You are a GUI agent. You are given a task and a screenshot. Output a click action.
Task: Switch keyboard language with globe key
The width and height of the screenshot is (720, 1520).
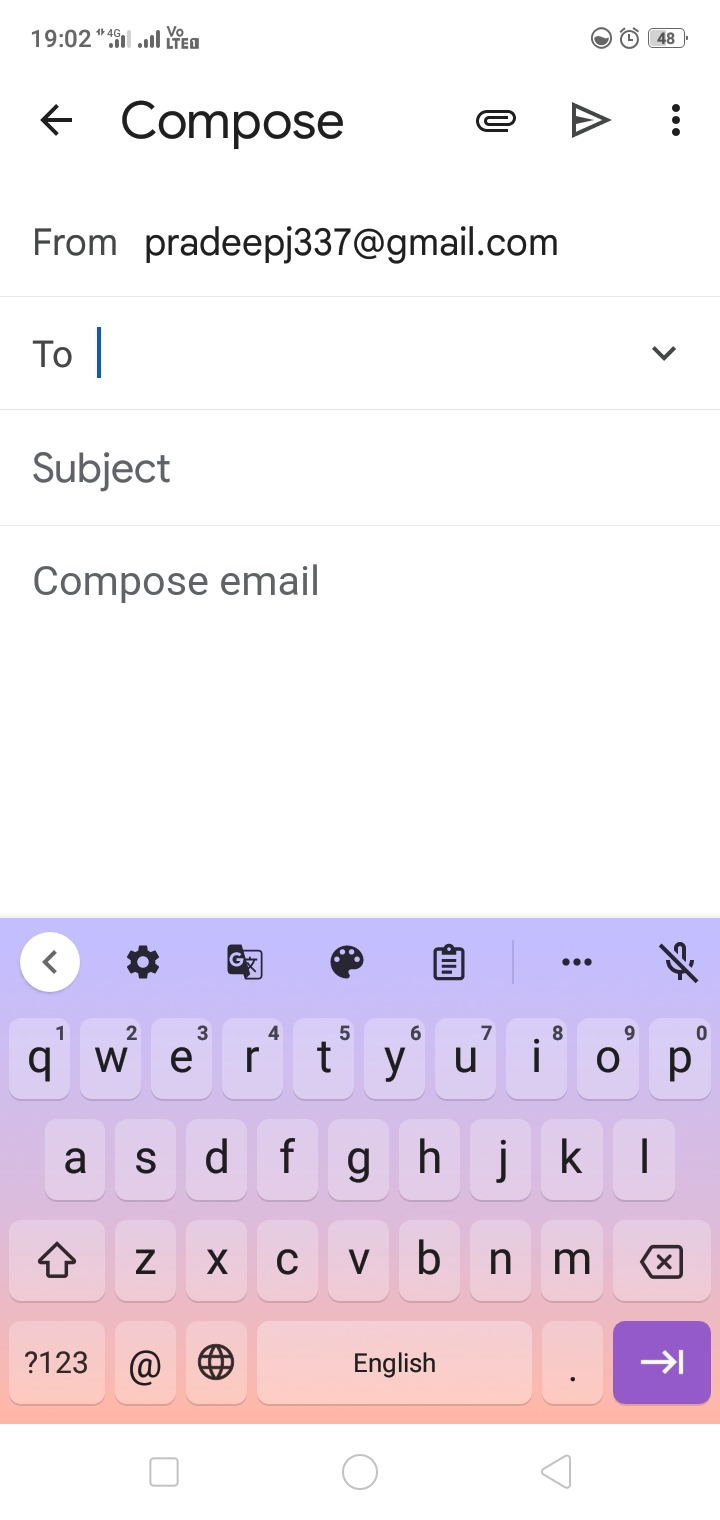[216, 1362]
